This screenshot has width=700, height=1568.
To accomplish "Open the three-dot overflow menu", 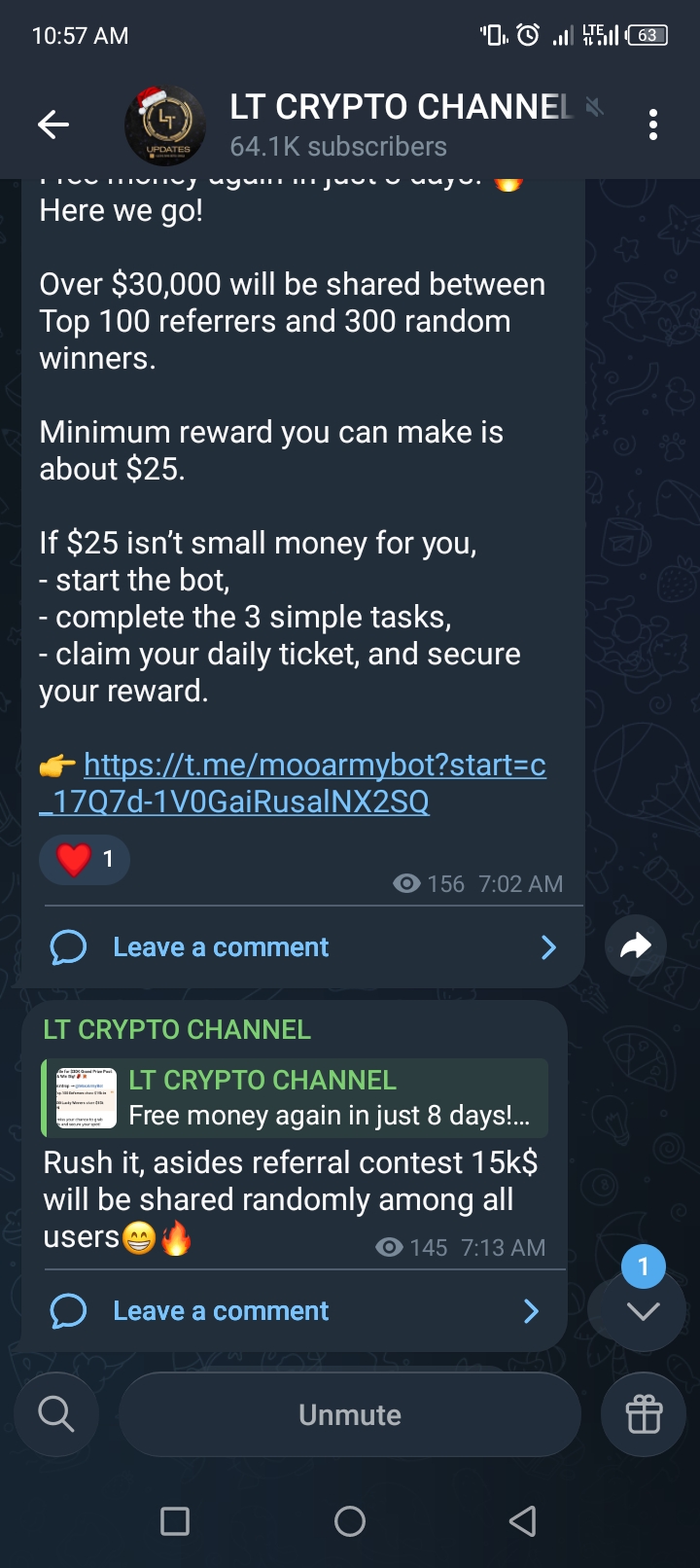I will tap(652, 125).
